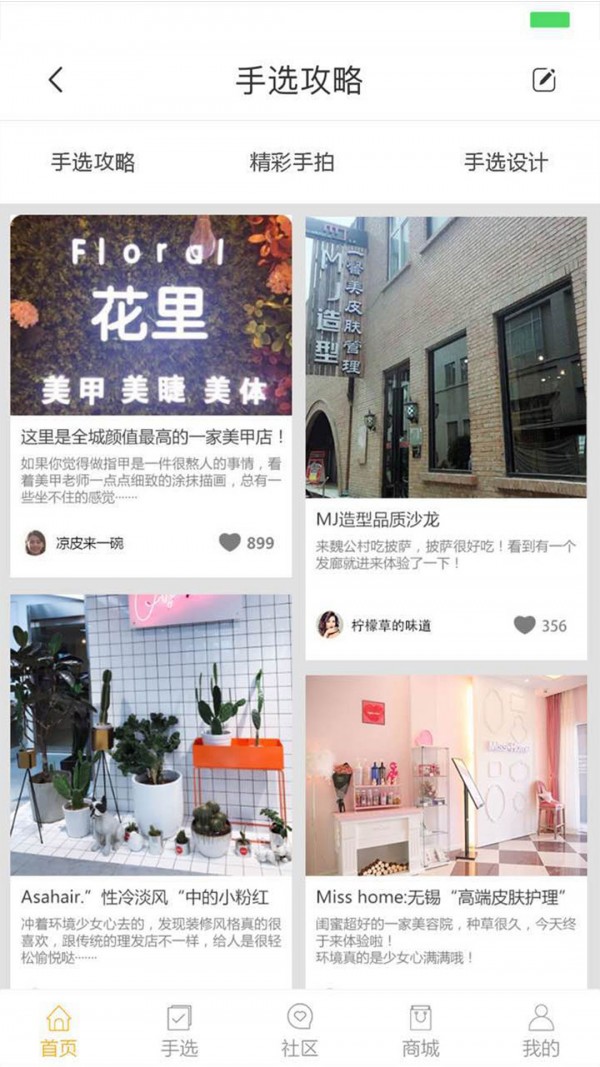Select the 手选设计 tab

click(506, 162)
